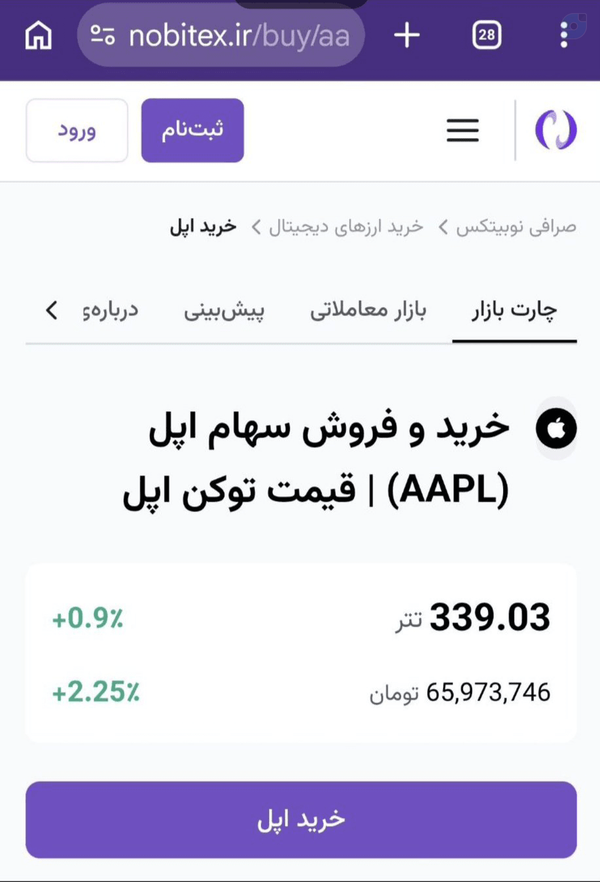Go to the browser home page
This screenshot has height=882, width=600.
point(38,35)
